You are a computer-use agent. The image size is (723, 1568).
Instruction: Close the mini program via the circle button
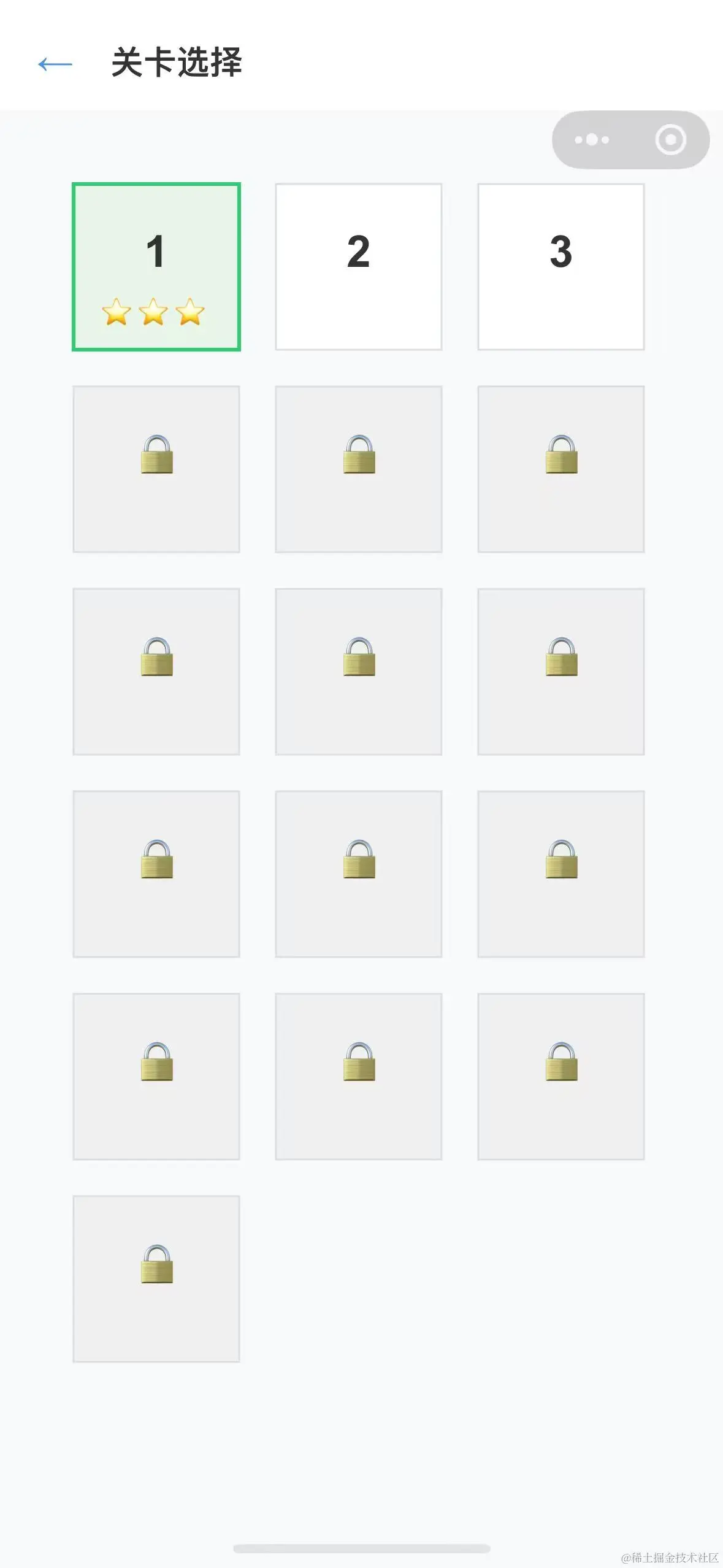pos(670,140)
